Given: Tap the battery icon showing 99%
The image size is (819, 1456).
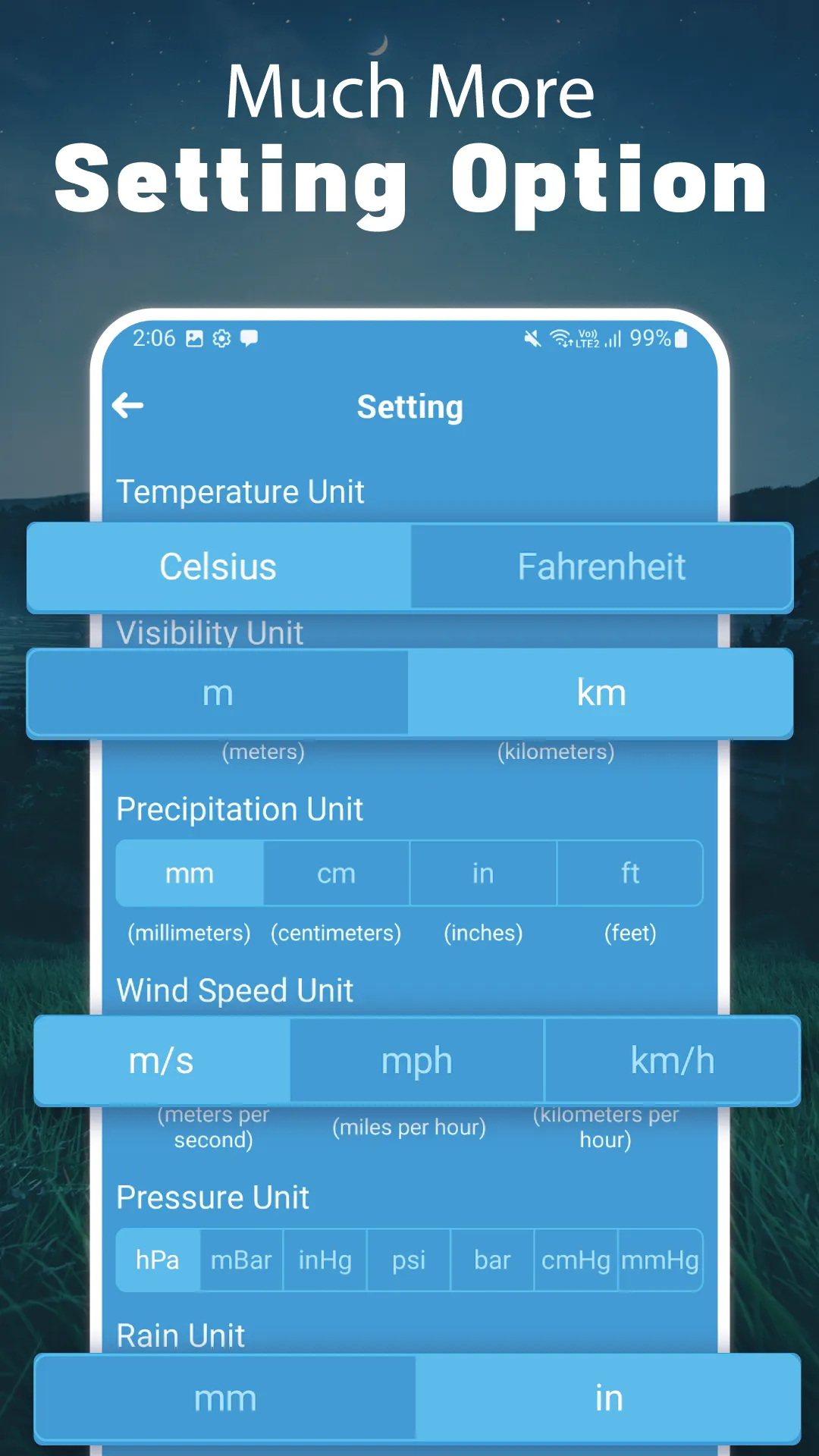Looking at the screenshot, I should (679, 339).
